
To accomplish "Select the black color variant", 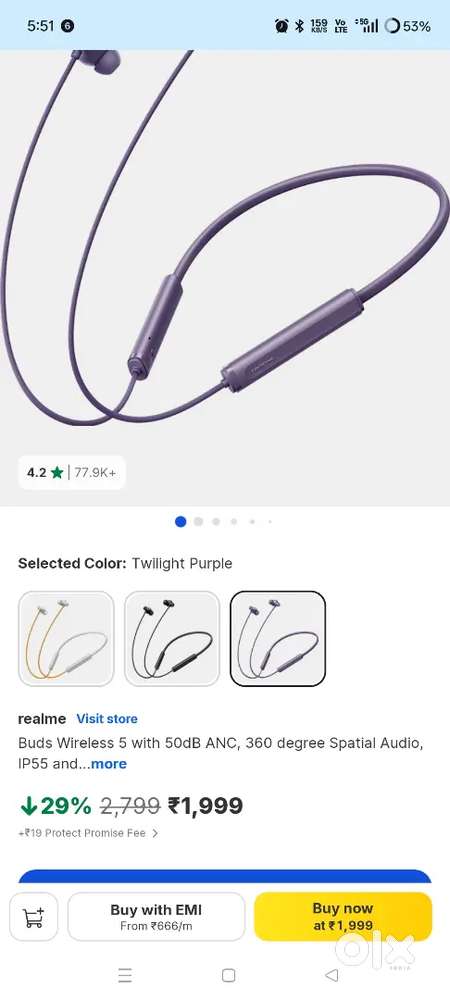I will (x=172, y=638).
